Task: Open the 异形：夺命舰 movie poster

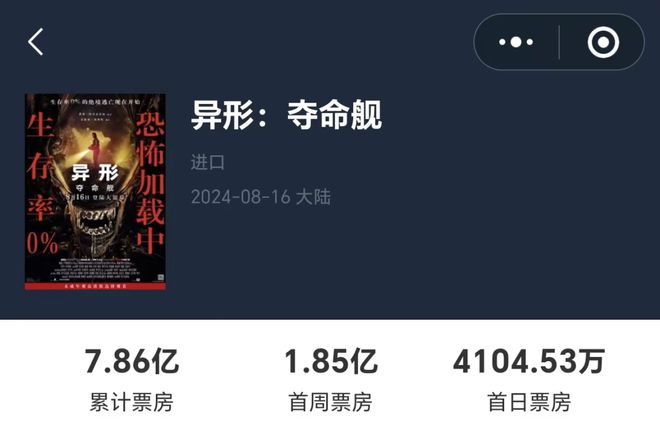Action: [95, 192]
